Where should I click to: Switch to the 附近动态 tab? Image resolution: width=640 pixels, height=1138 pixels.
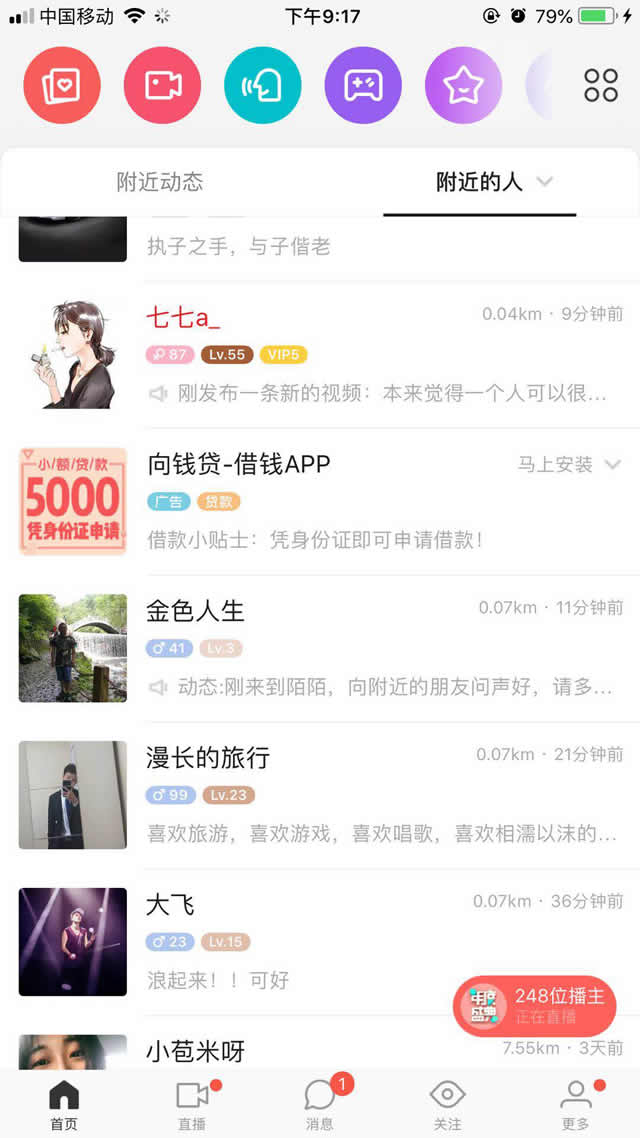click(x=160, y=182)
